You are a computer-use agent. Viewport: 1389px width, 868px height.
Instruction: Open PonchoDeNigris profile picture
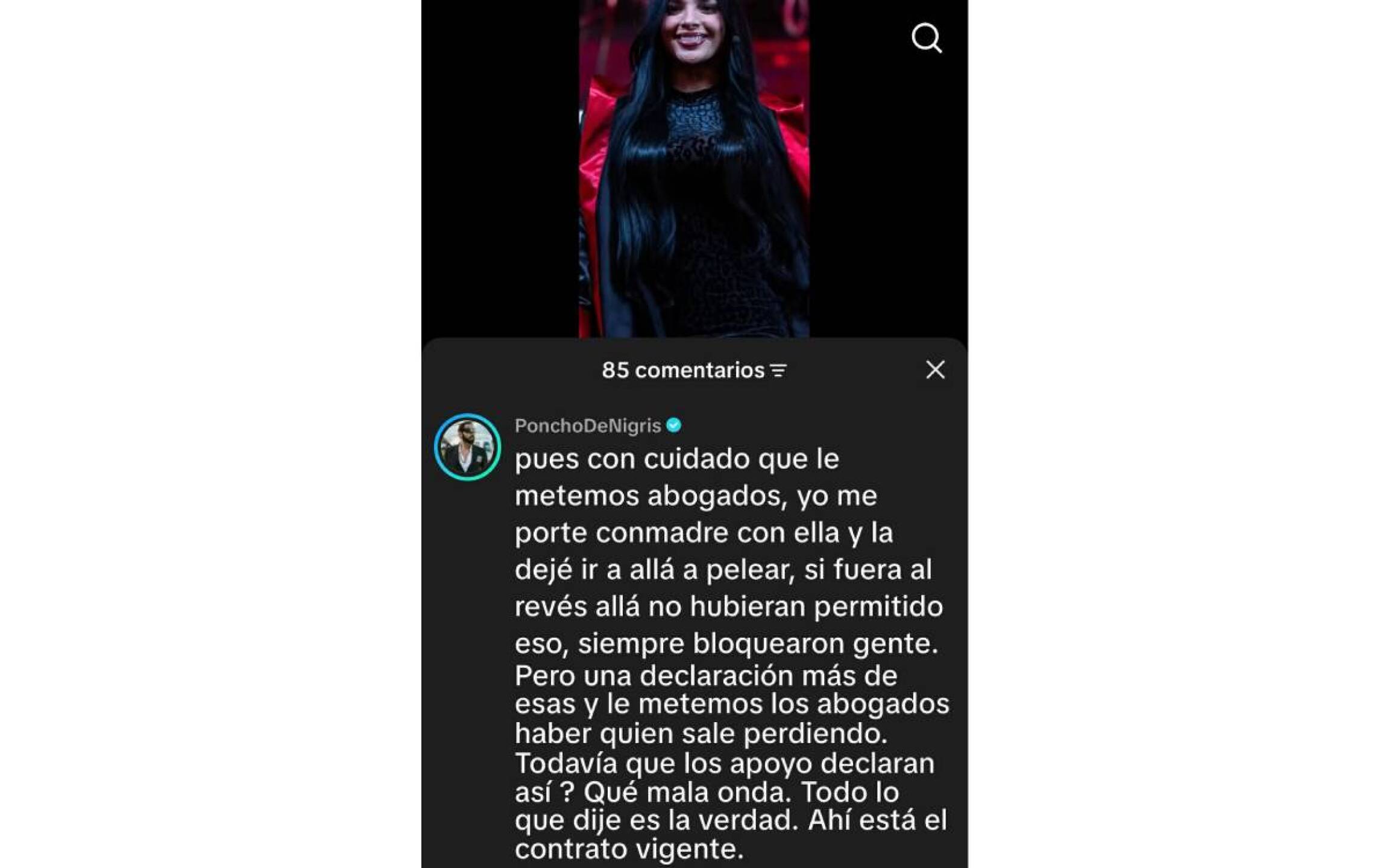pos(467,447)
